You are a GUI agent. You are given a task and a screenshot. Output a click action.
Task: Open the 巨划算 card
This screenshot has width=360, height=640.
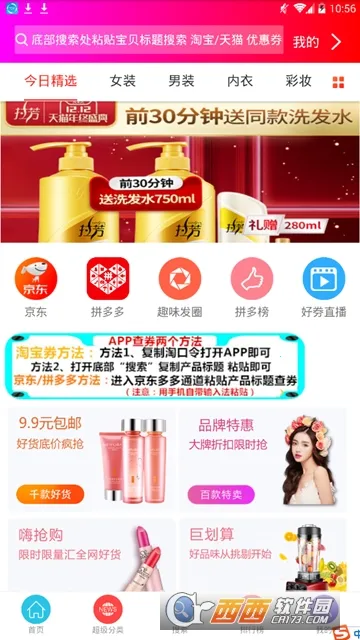tap(263, 555)
